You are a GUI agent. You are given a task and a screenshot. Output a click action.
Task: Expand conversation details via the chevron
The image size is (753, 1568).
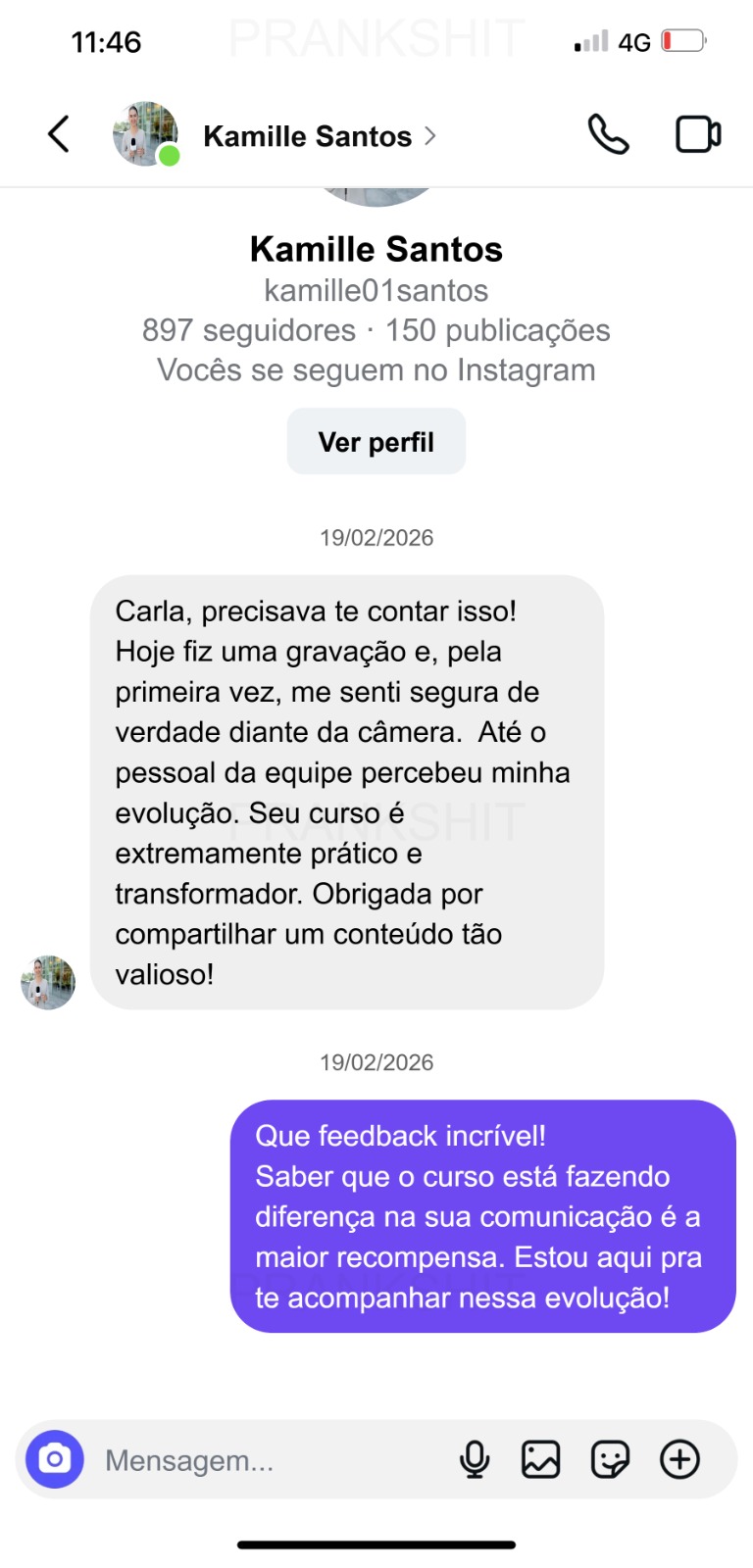[431, 136]
